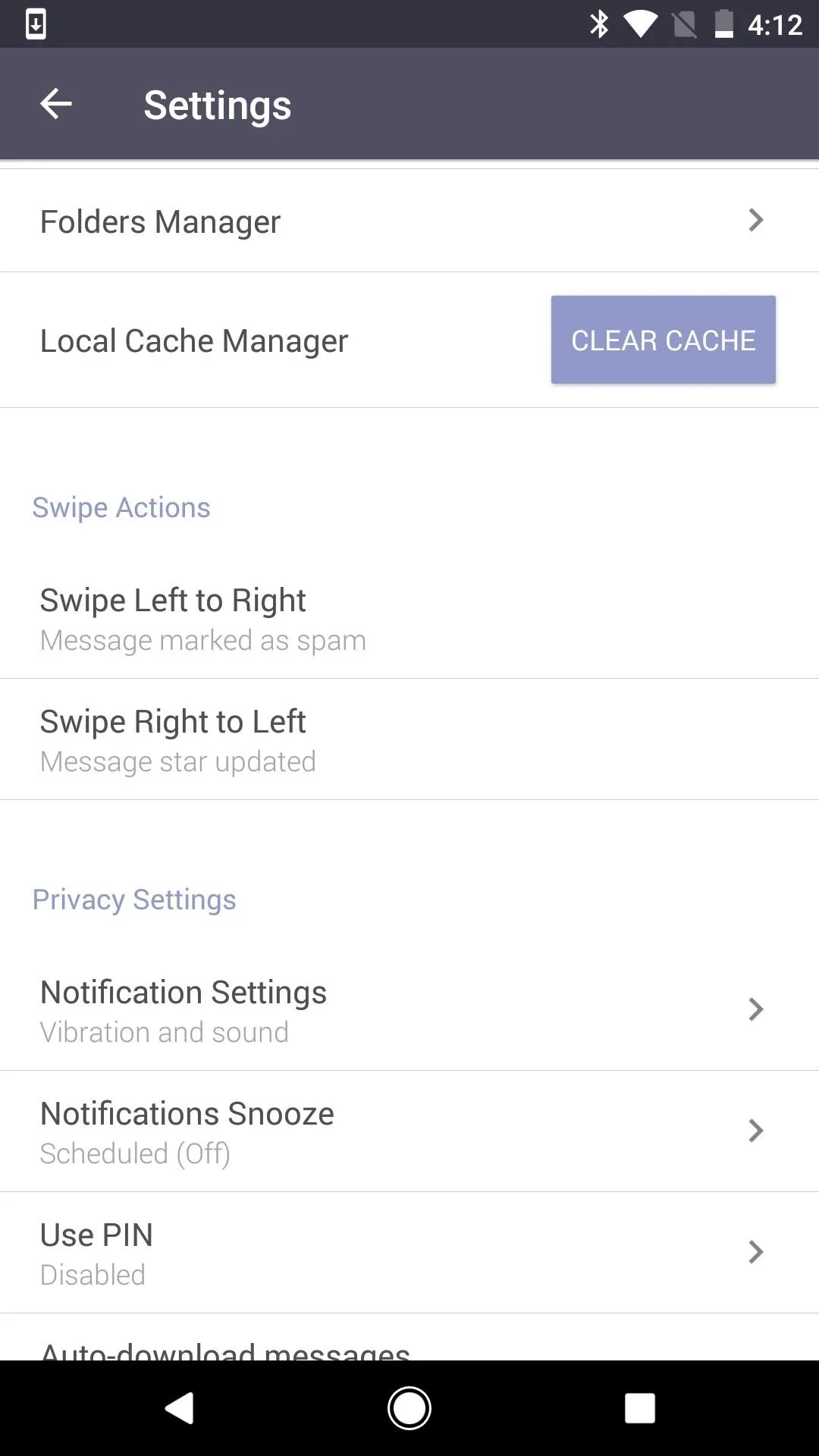Change the Swipe Left to Right action
The width and height of the screenshot is (819, 1456).
tap(409, 619)
